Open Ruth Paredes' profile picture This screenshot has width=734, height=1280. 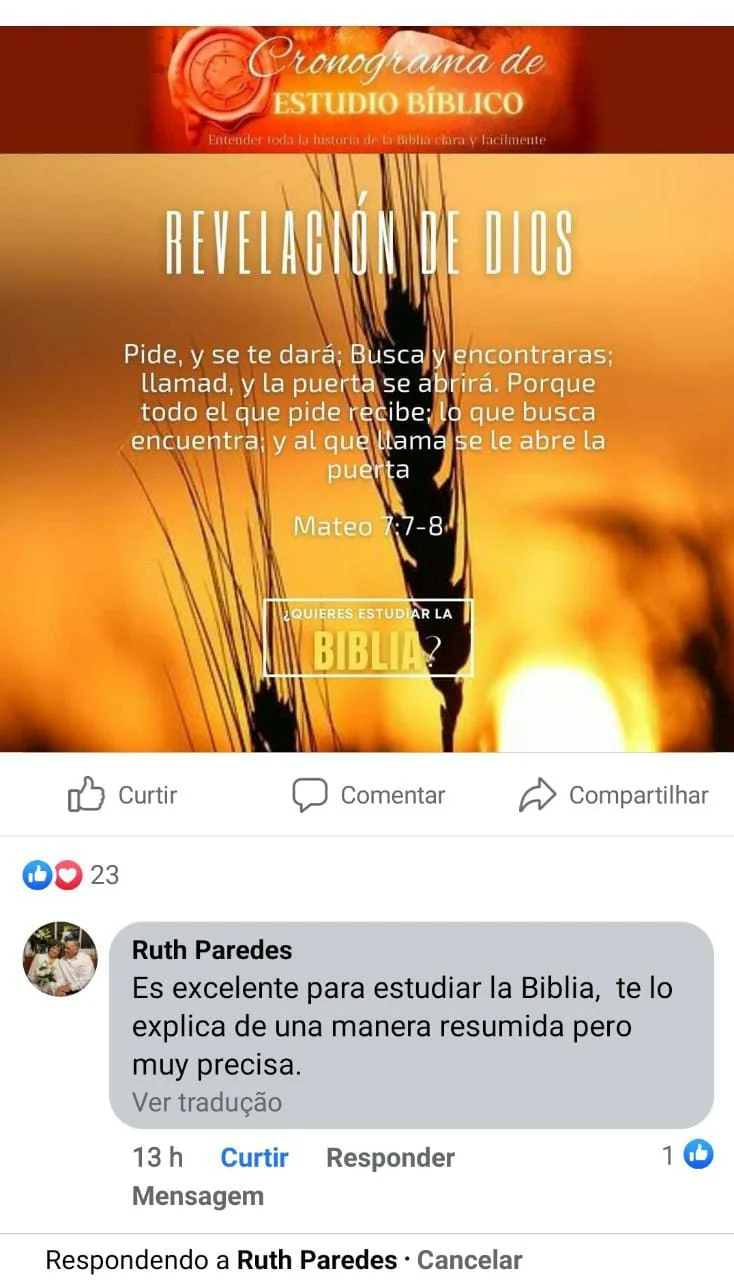(60, 959)
